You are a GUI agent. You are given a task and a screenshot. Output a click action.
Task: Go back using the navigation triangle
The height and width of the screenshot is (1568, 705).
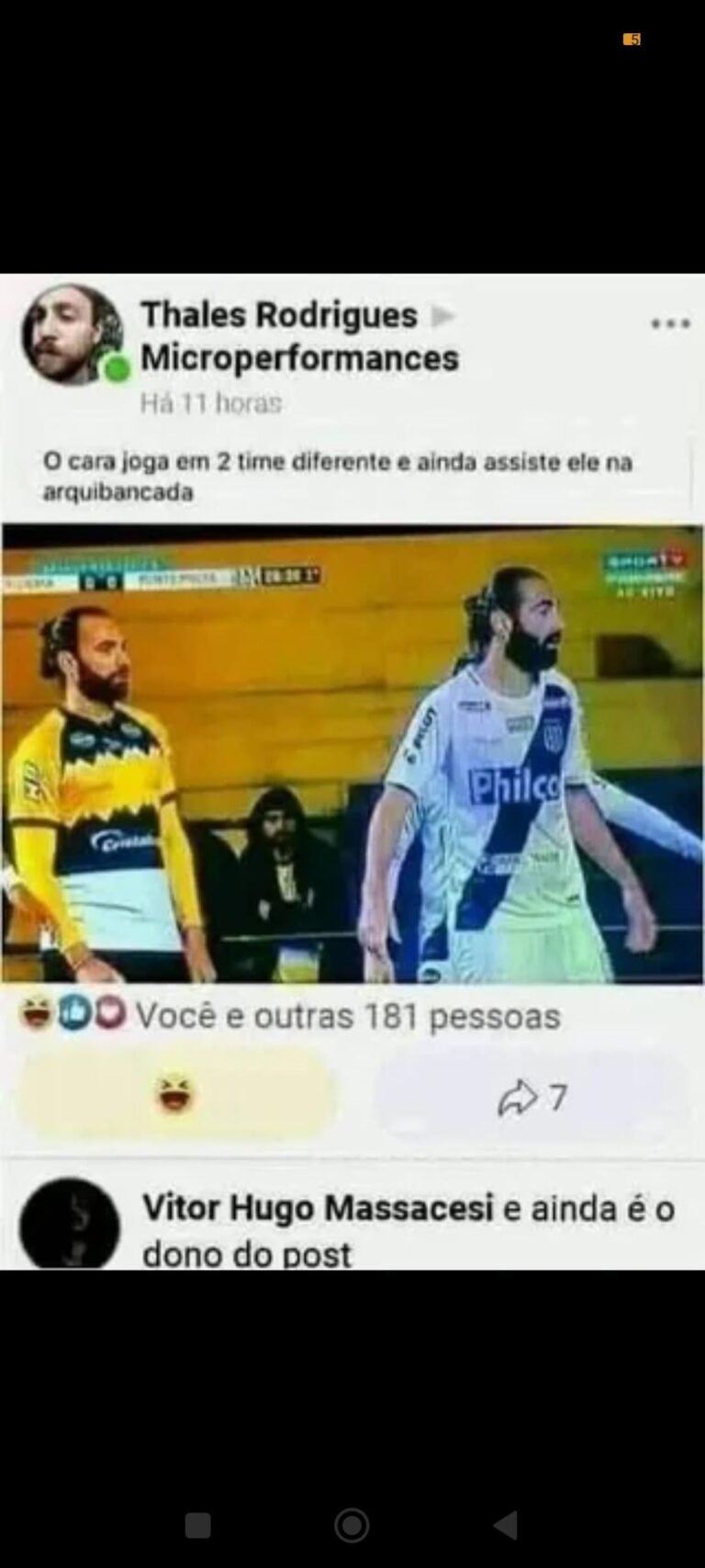(x=506, y=1525)
